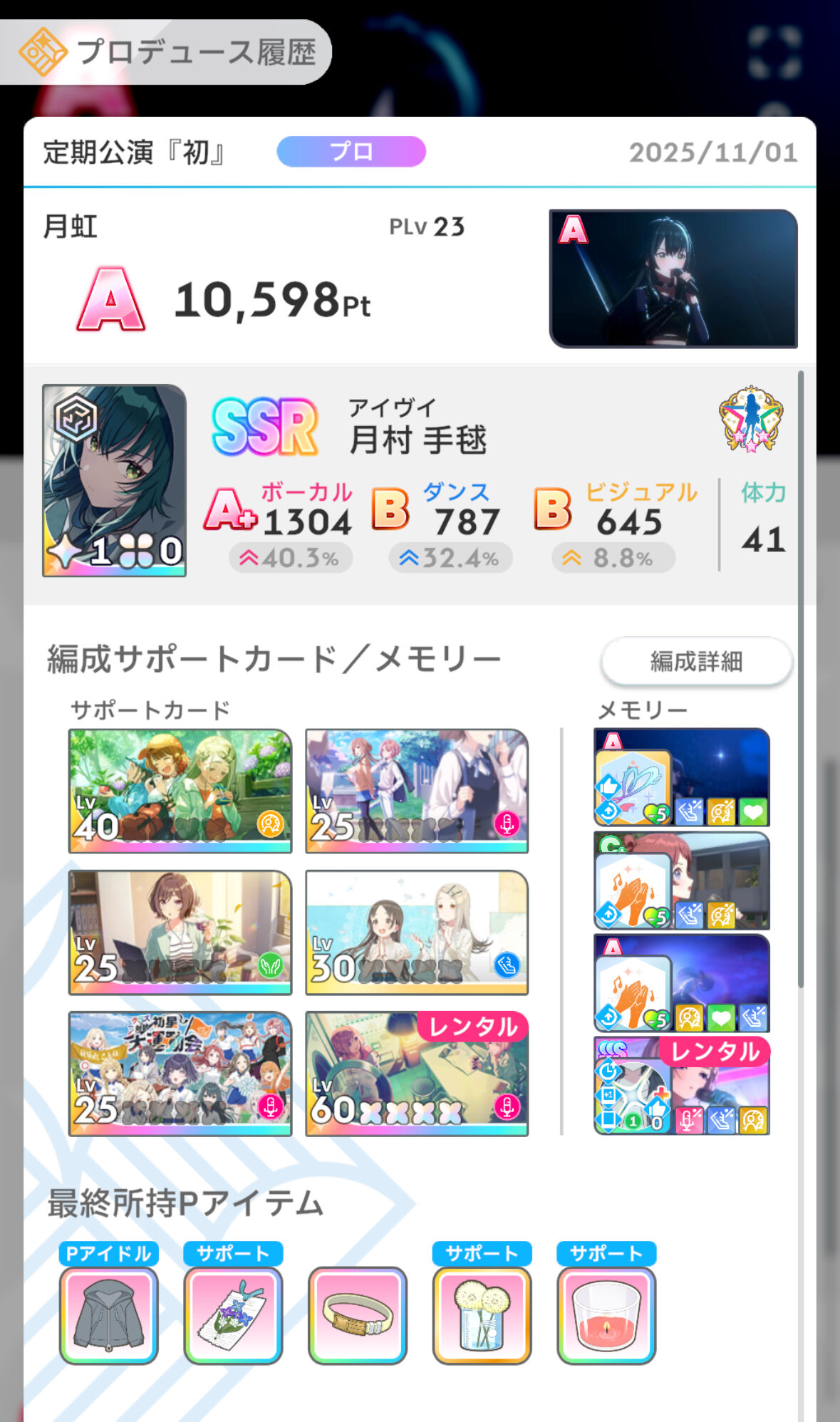Open the 編成詳細 formation details
The height and width of the screenshot is (1422, 840).
click(x=696, y=661)
